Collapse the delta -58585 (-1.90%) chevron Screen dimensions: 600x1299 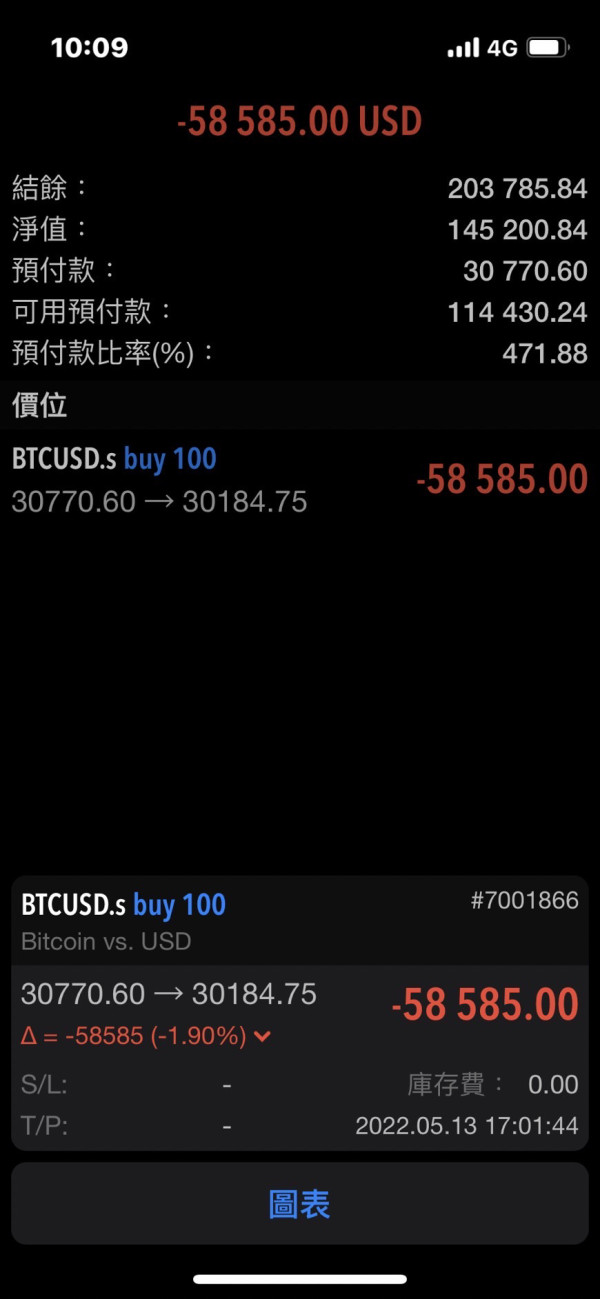[x=262, y=1036]
